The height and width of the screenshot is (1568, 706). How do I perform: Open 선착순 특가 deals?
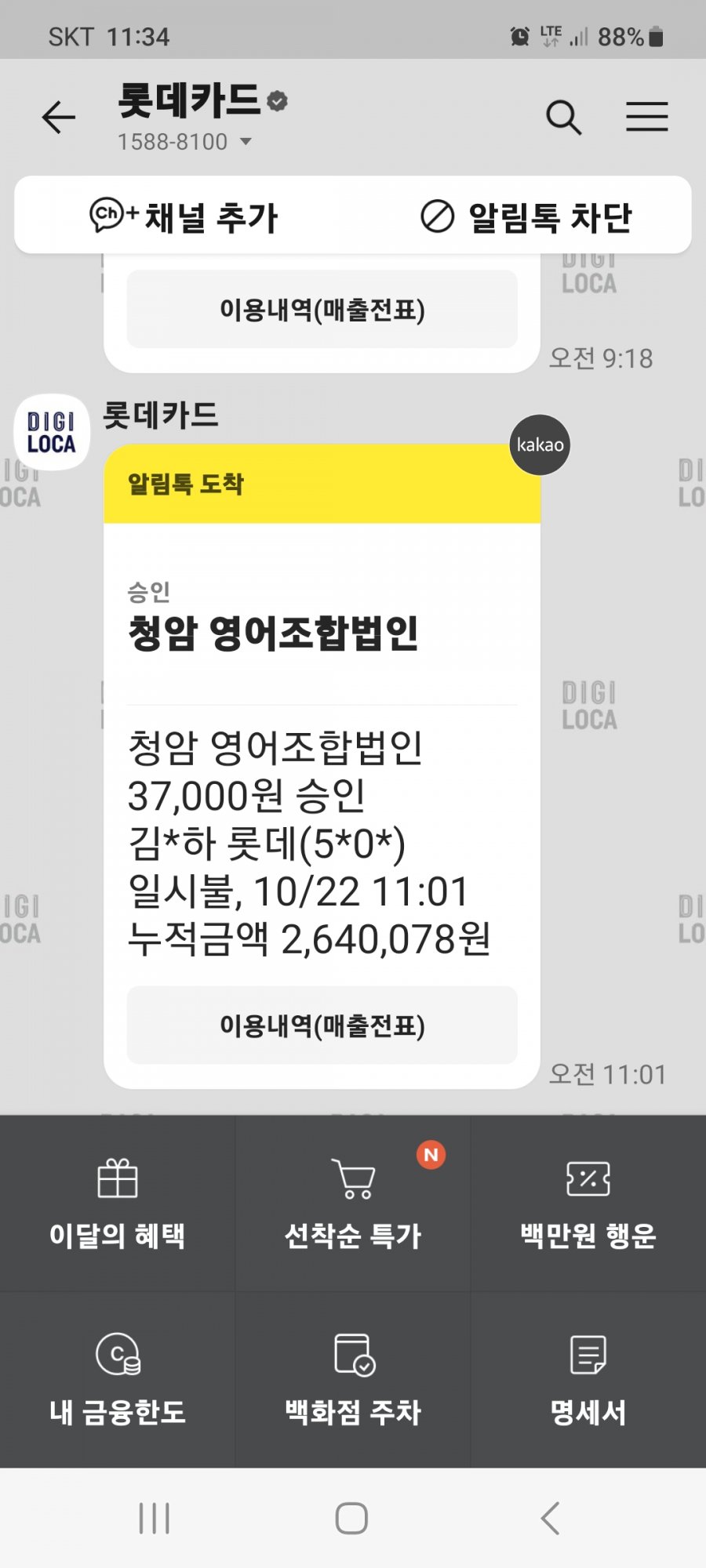[353, 1203]
